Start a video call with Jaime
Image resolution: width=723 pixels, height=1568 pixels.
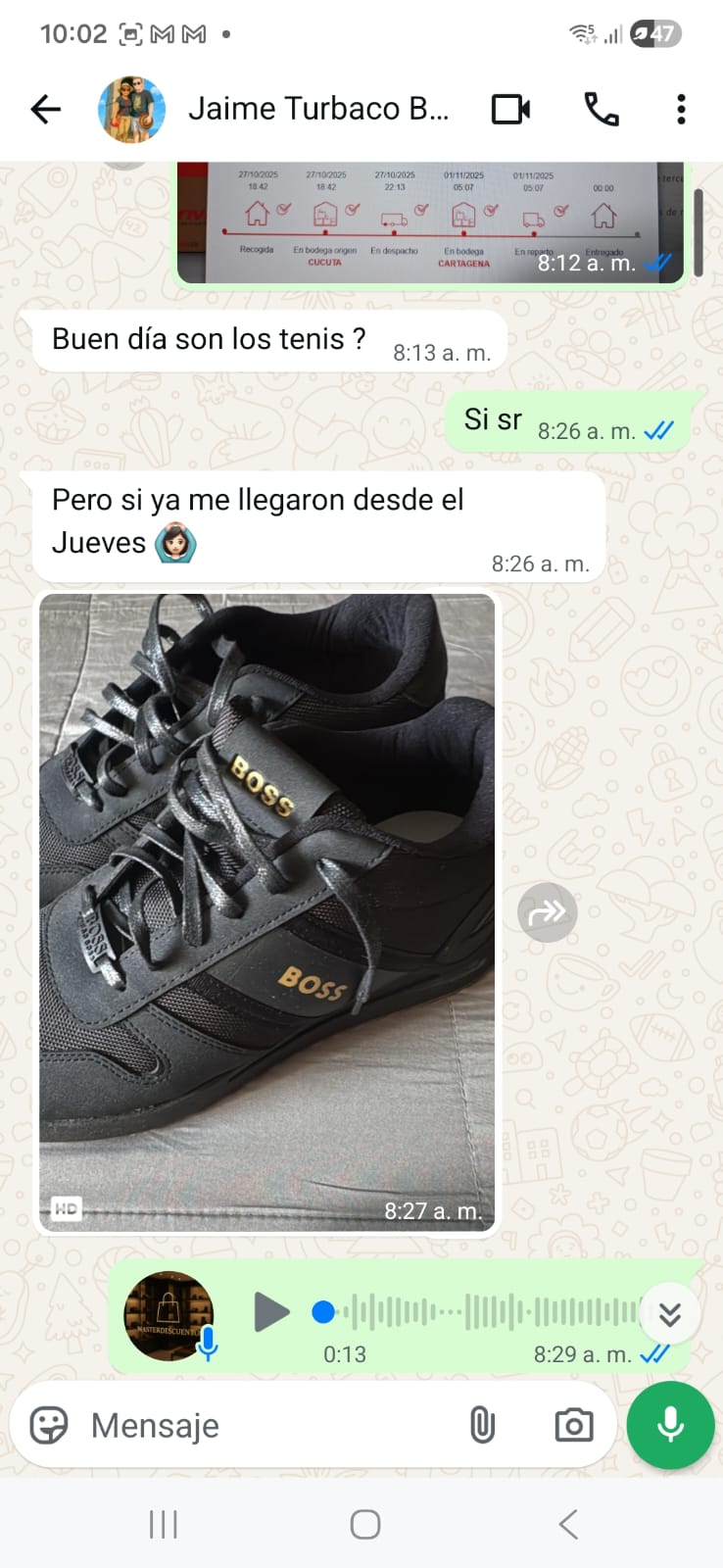[510, 109]
